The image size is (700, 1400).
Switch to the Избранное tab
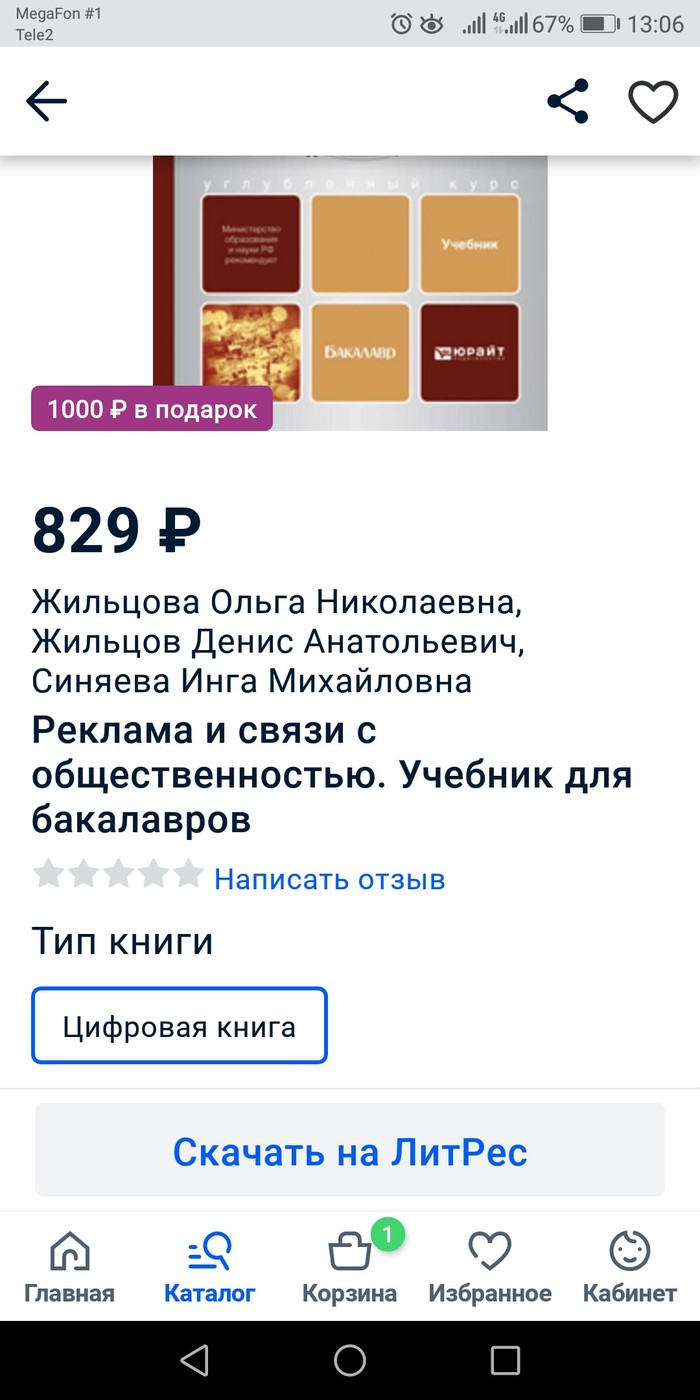[490, 1268]
